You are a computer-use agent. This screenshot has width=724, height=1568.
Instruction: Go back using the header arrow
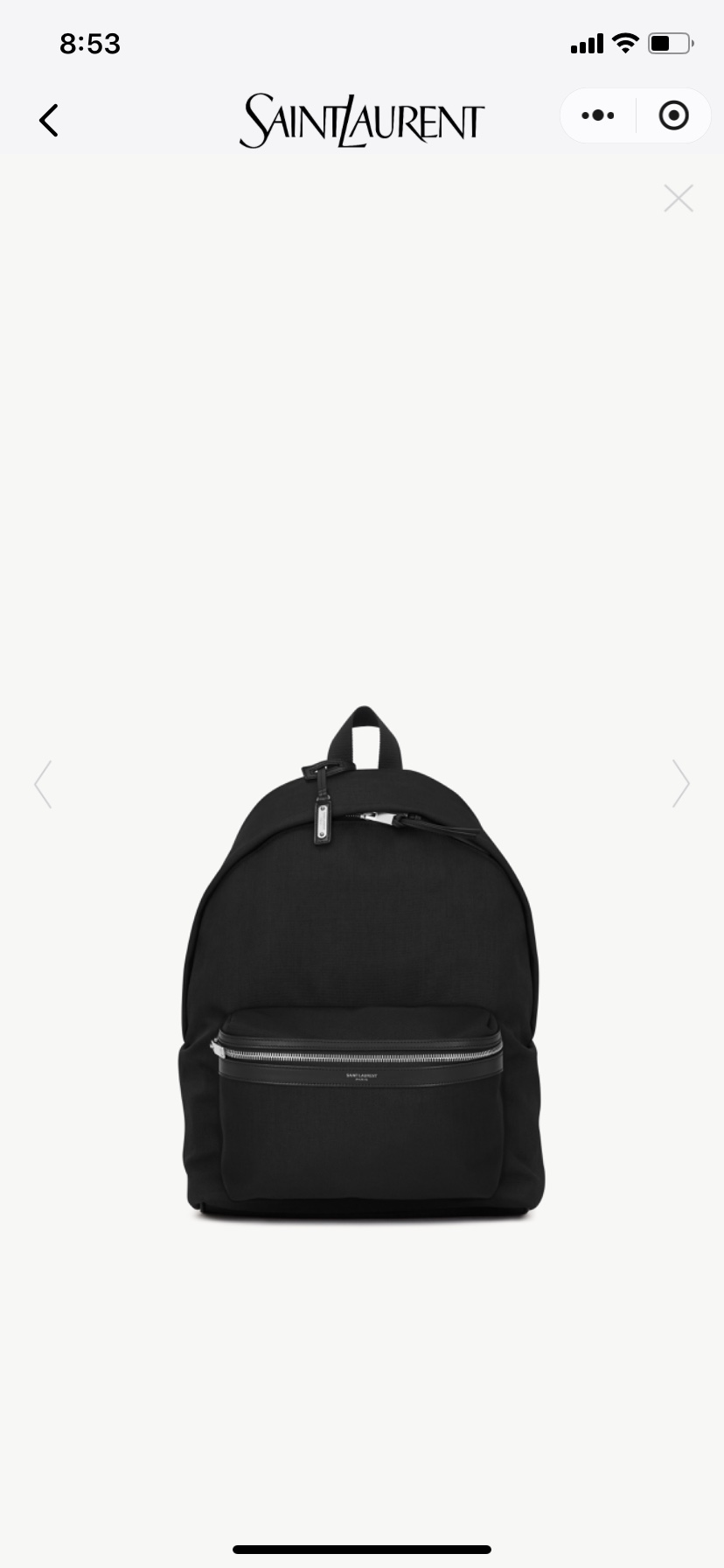pyautogui.click(x=49, y=121)
